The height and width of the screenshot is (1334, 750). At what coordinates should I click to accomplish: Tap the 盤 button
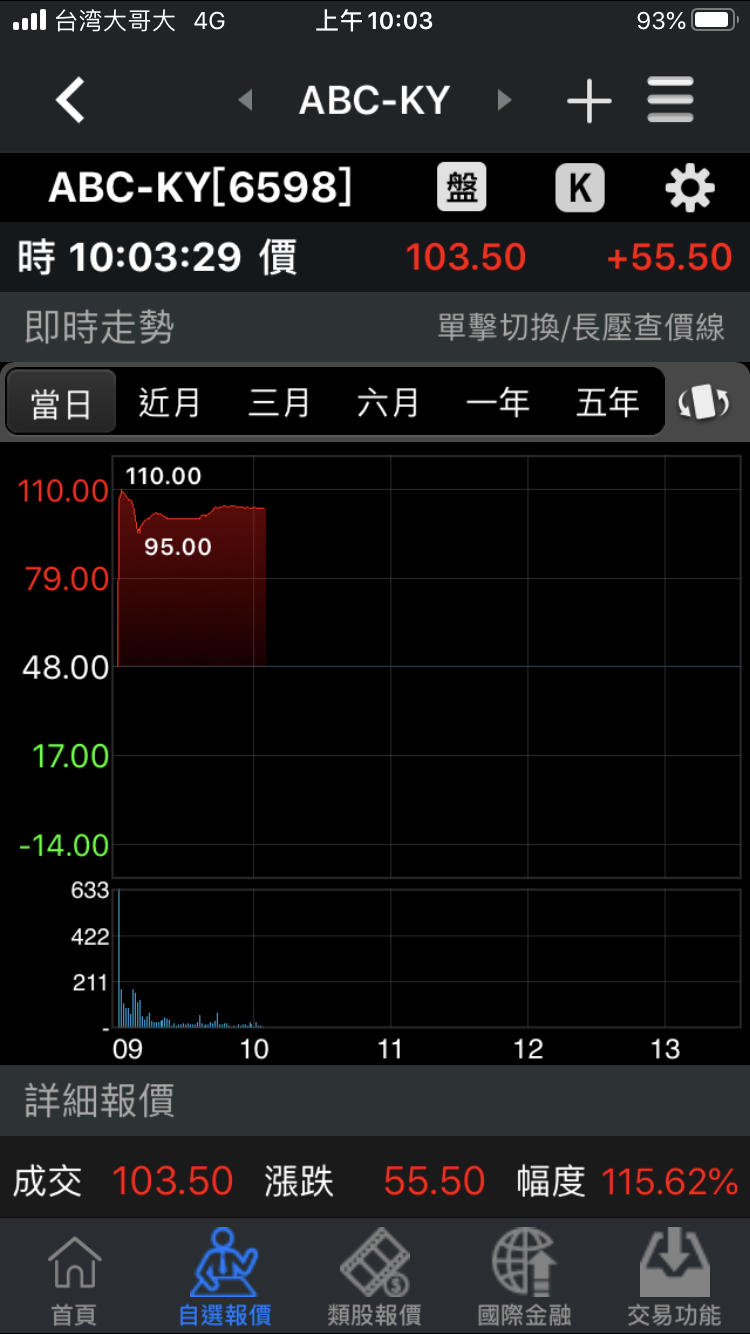pyautogui.click(x=461, y=188)
